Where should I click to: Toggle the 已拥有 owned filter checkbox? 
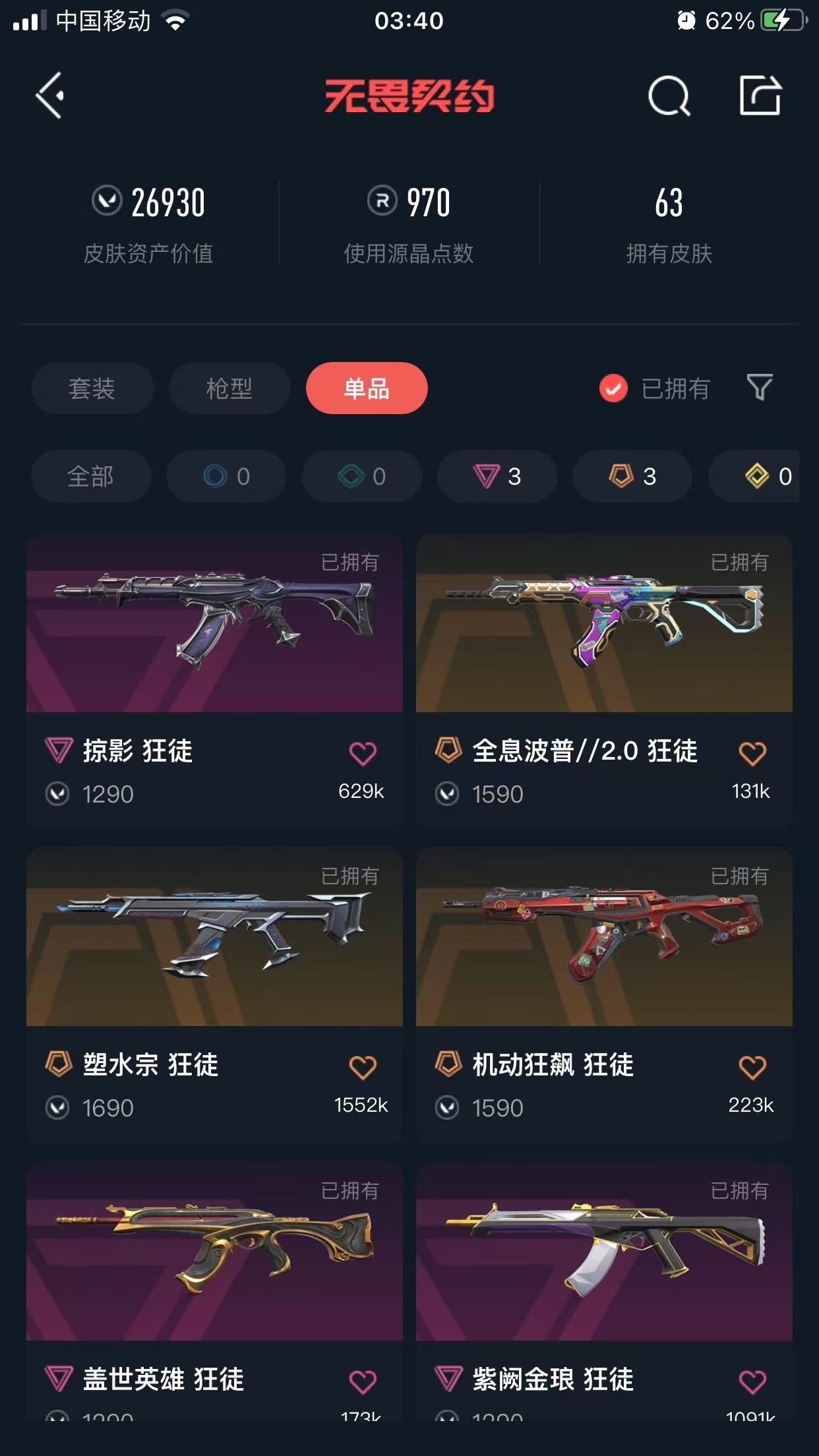(x=613, y=388)
